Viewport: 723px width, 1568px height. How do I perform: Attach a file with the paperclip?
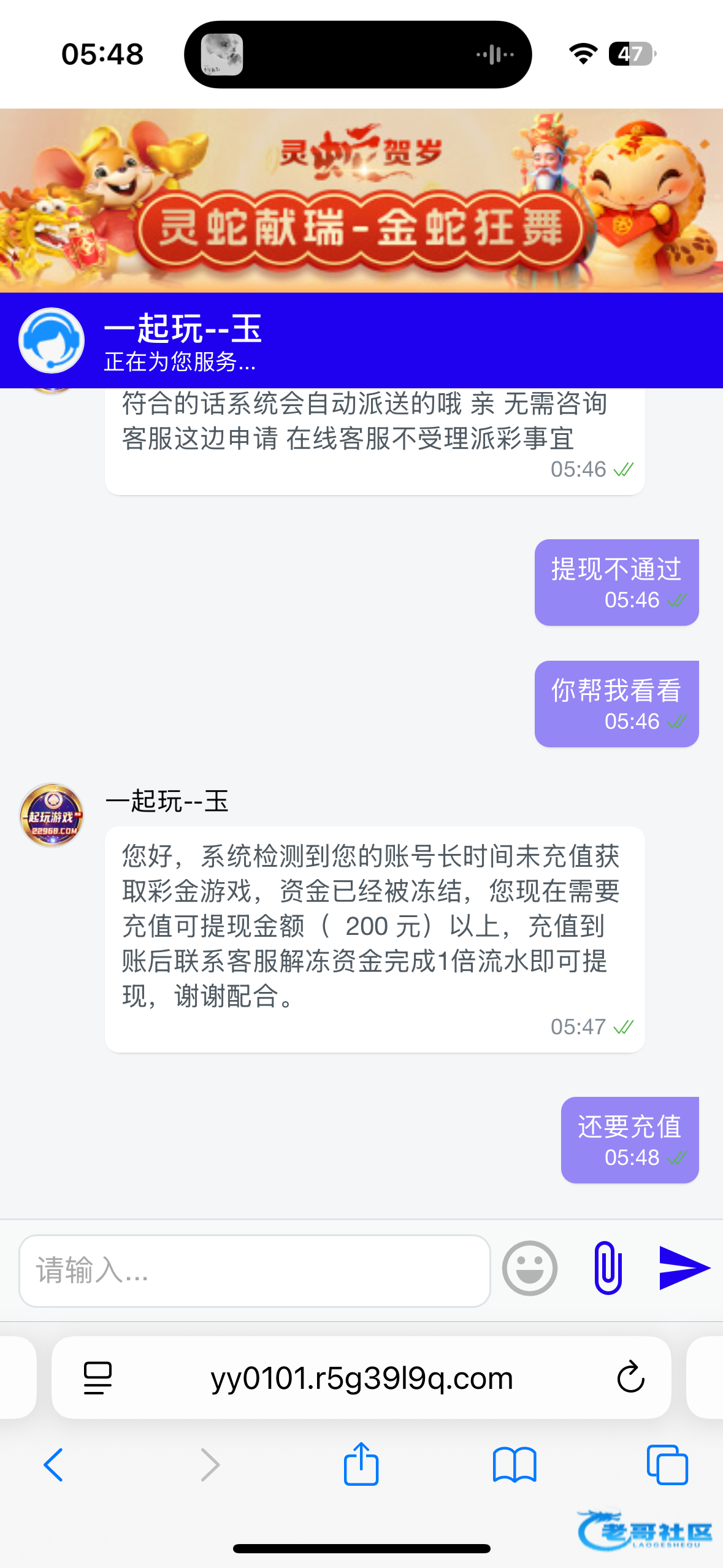(608, 1268)
